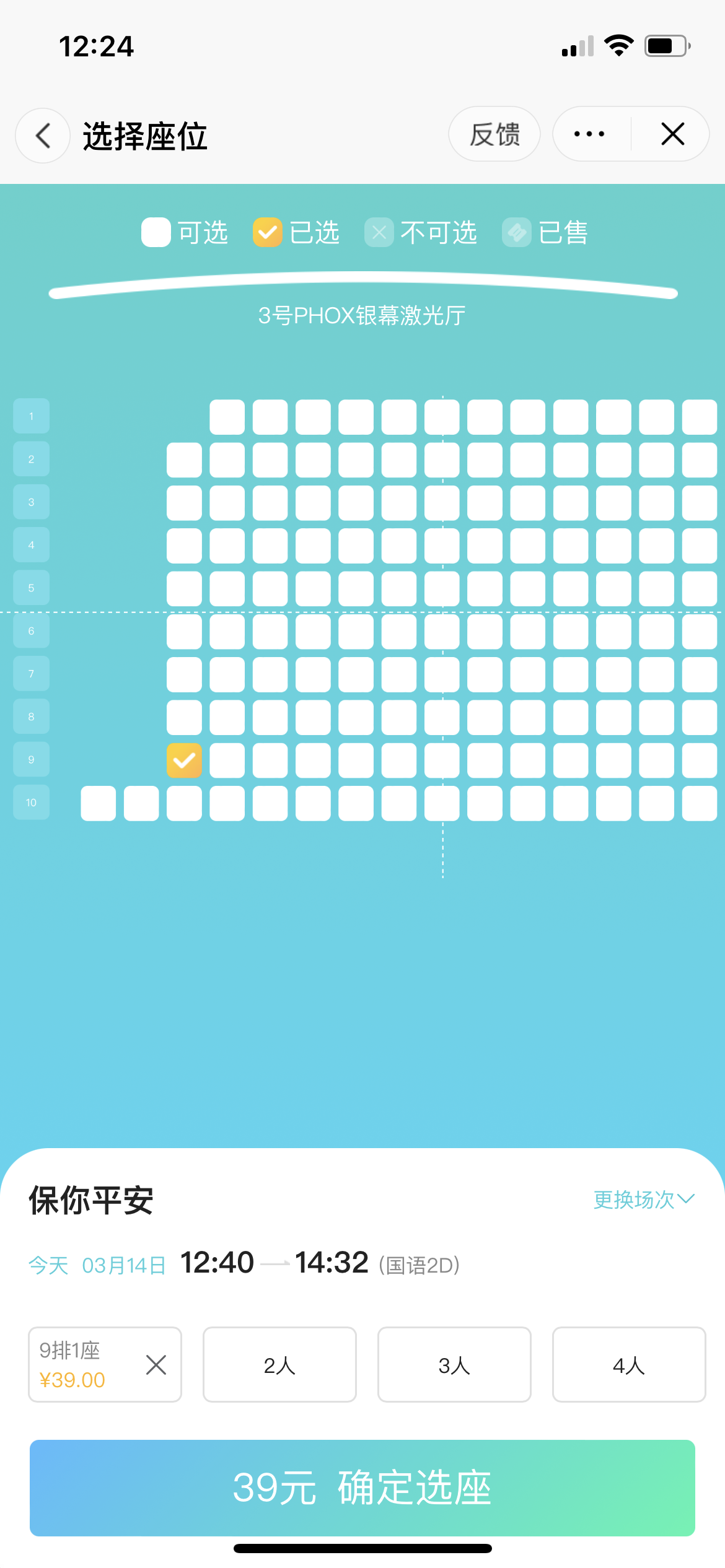Deselect the checked seat in row 9

tap(184, 760)
